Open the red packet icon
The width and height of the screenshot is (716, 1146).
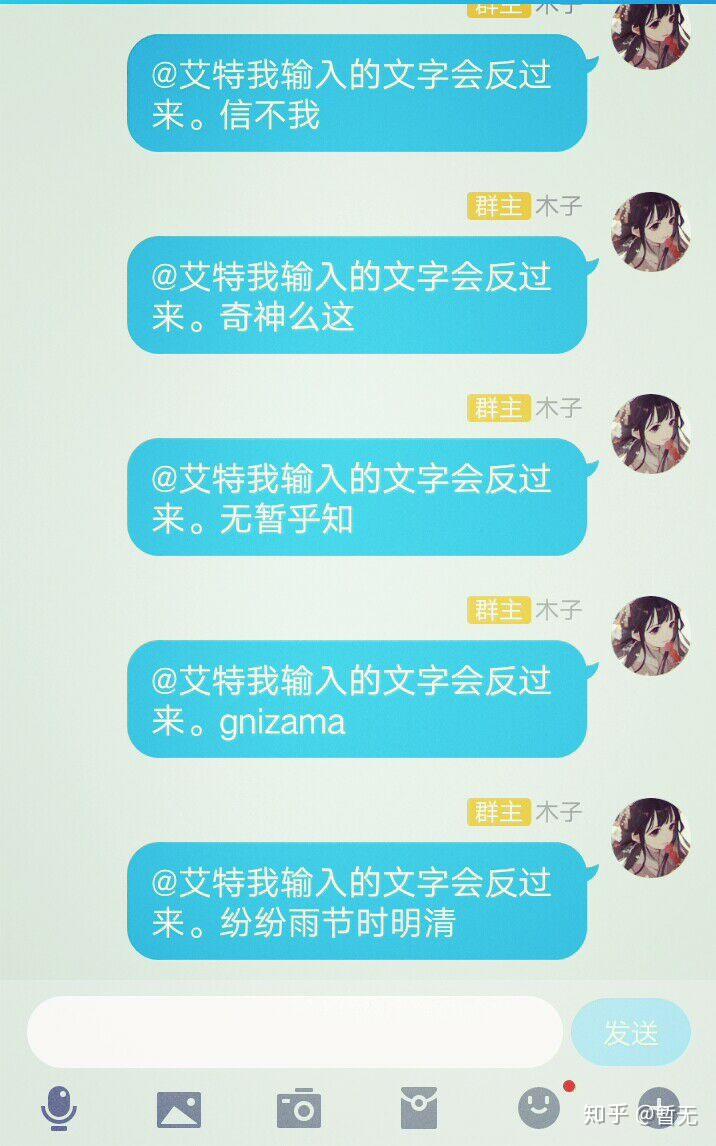coord(419,1108)
